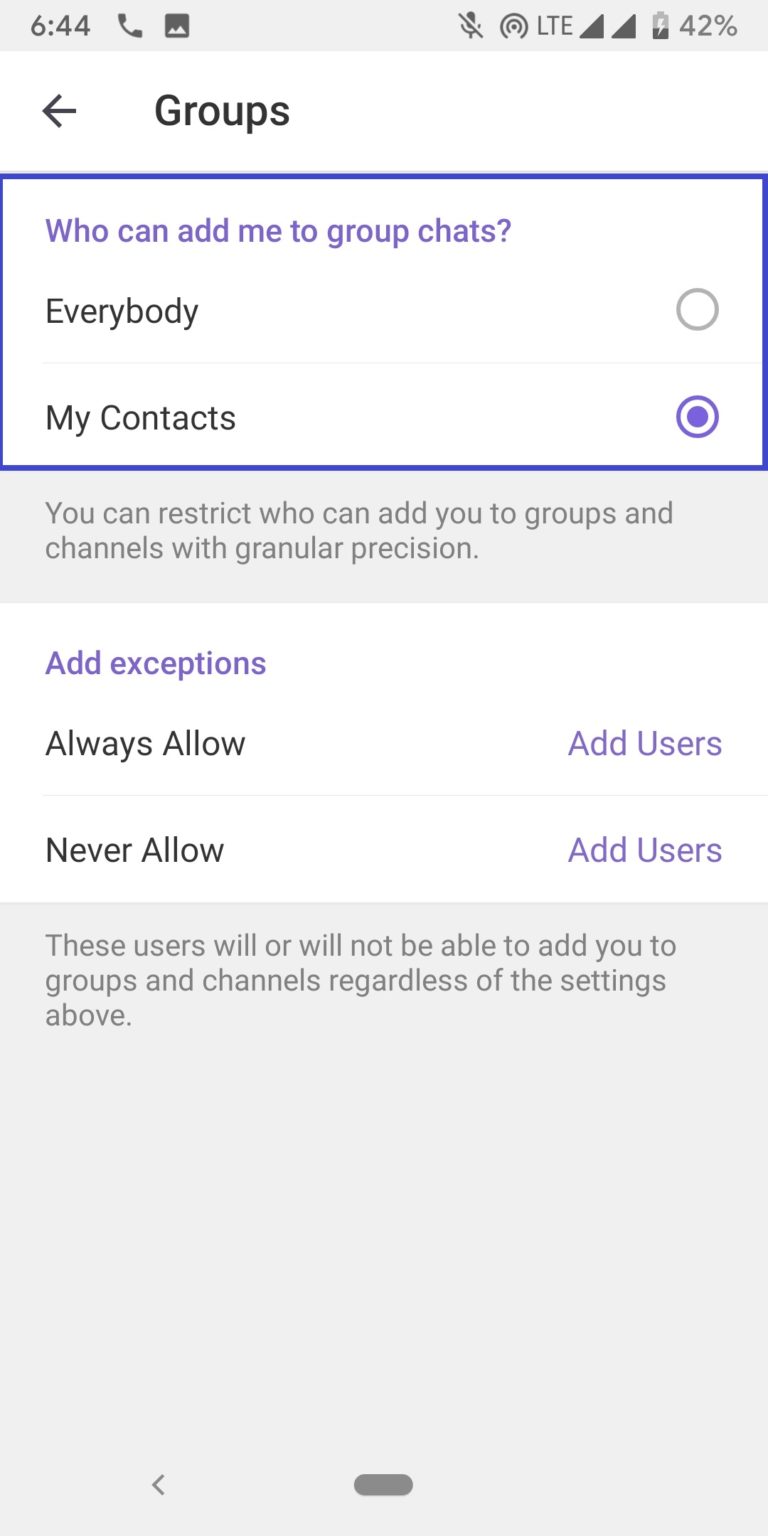Screen dimensions: 768x1536
Task: Add users to Always Allow
Action: [645, 743]
